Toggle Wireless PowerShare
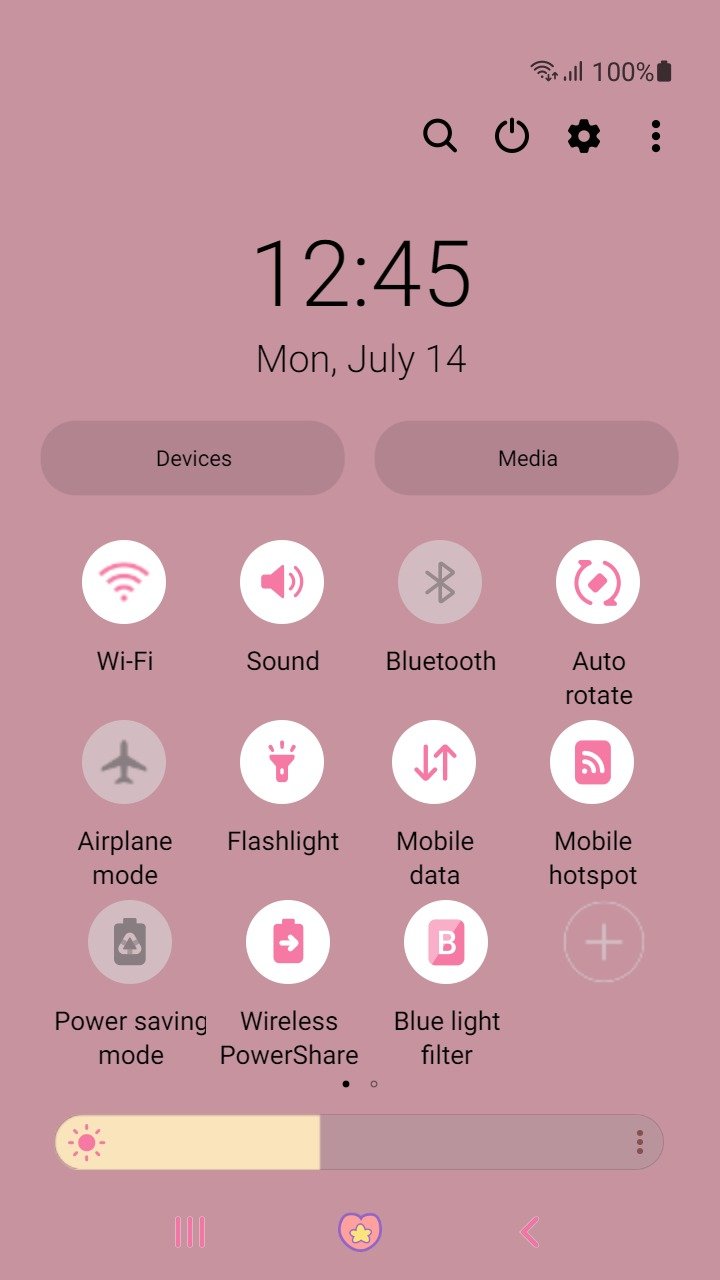This screenshot has width=720, height=1280. click(x=288, y=942)
